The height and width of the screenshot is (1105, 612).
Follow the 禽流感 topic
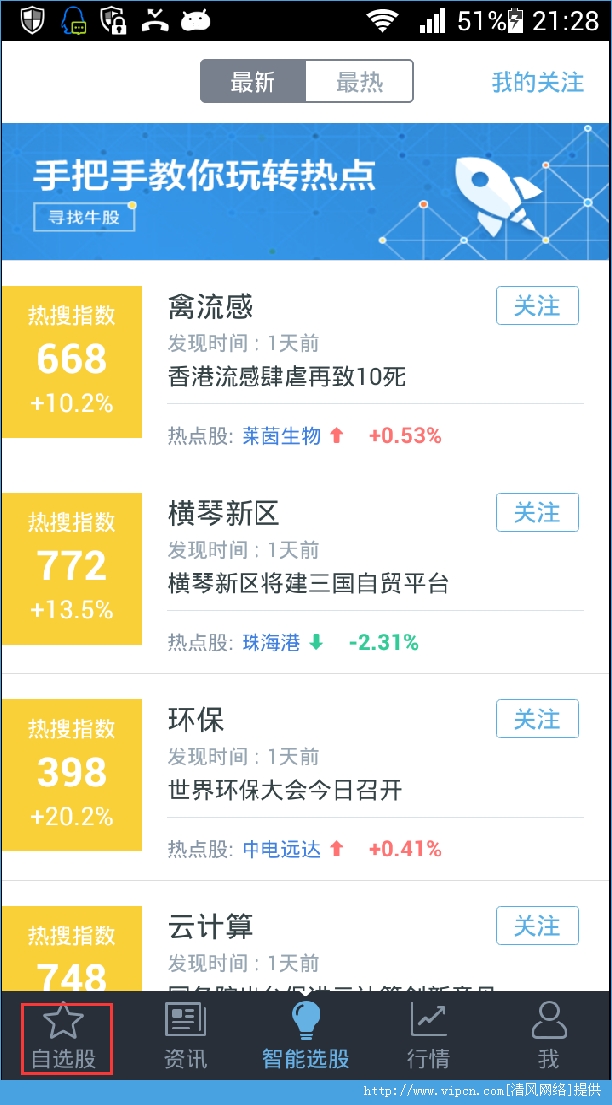(537, 306)
